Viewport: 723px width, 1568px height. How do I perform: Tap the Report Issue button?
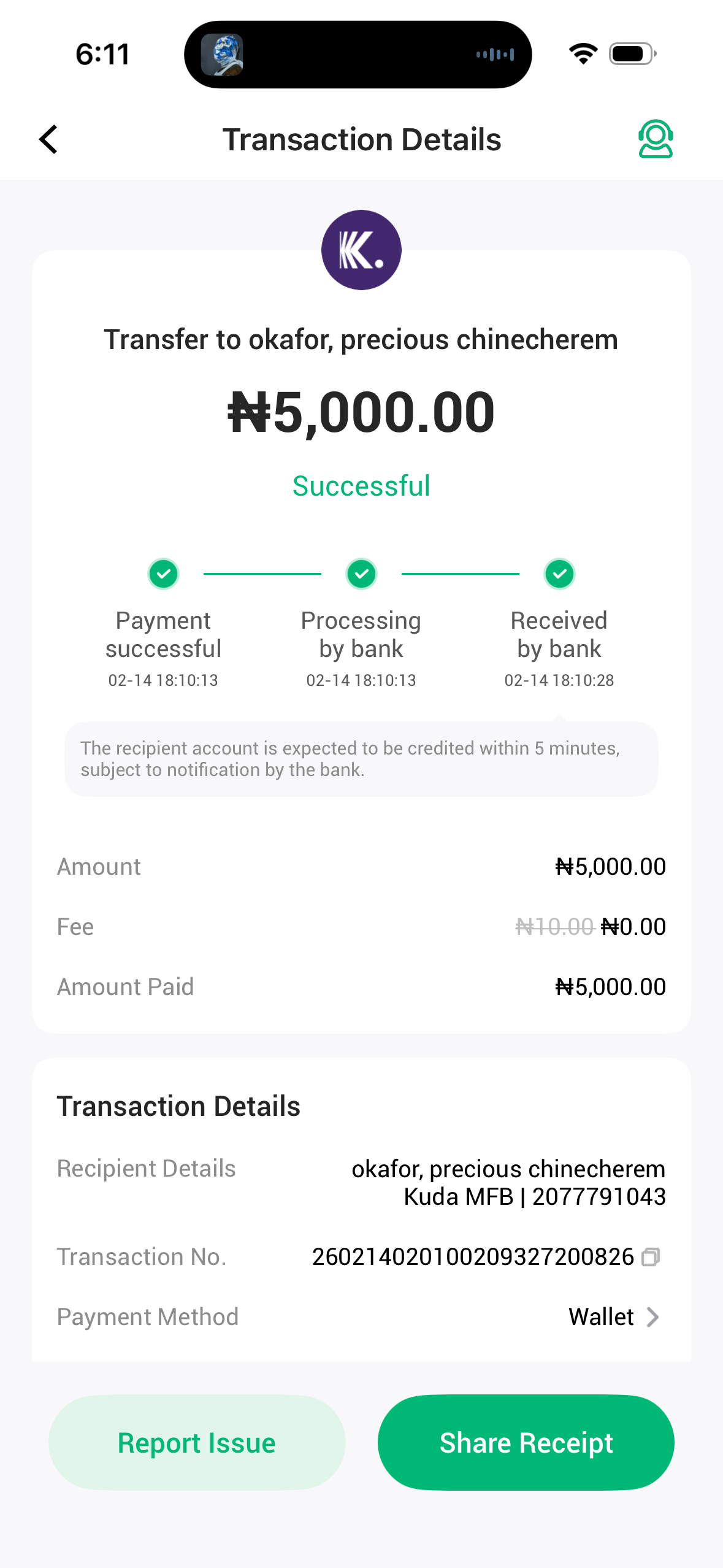197,1442
